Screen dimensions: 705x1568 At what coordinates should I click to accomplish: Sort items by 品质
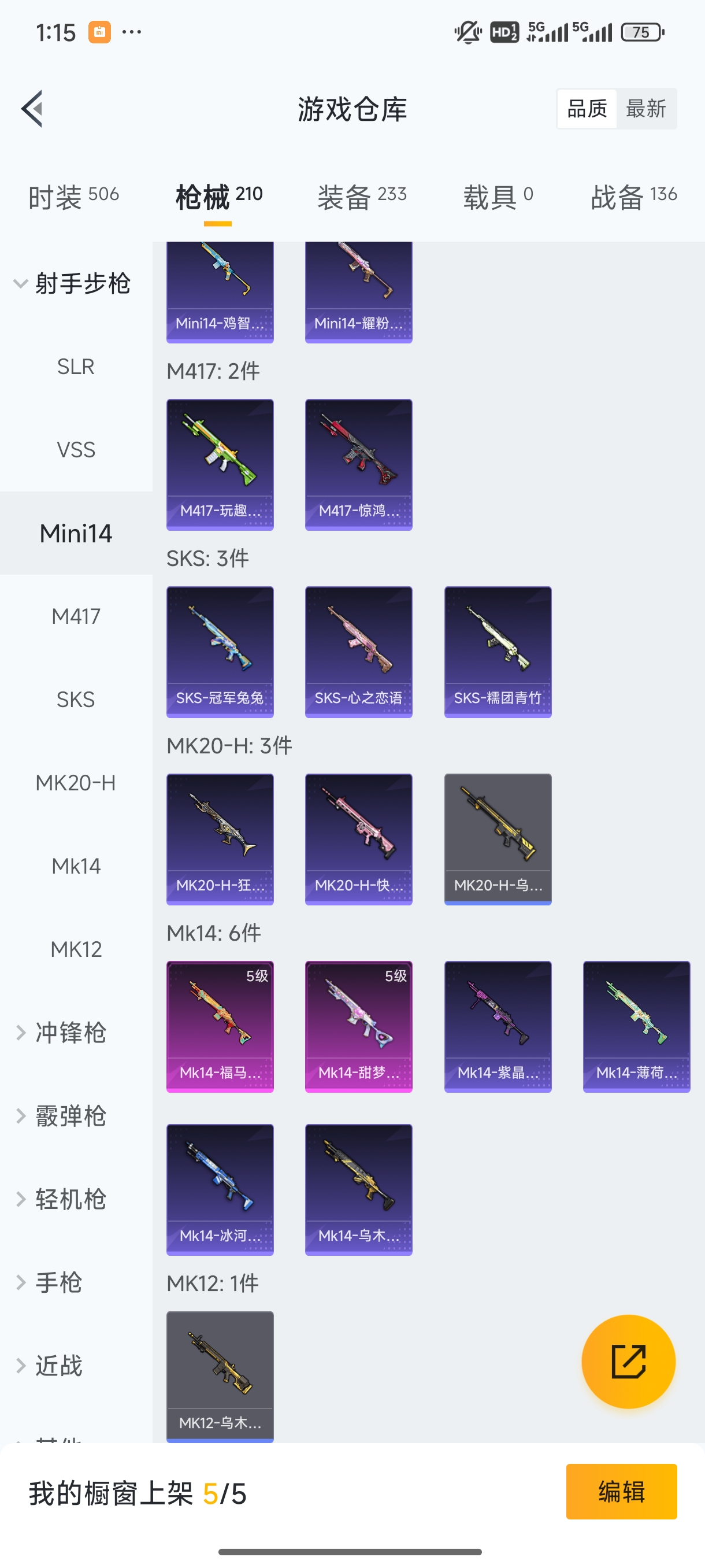pos(587,109)
